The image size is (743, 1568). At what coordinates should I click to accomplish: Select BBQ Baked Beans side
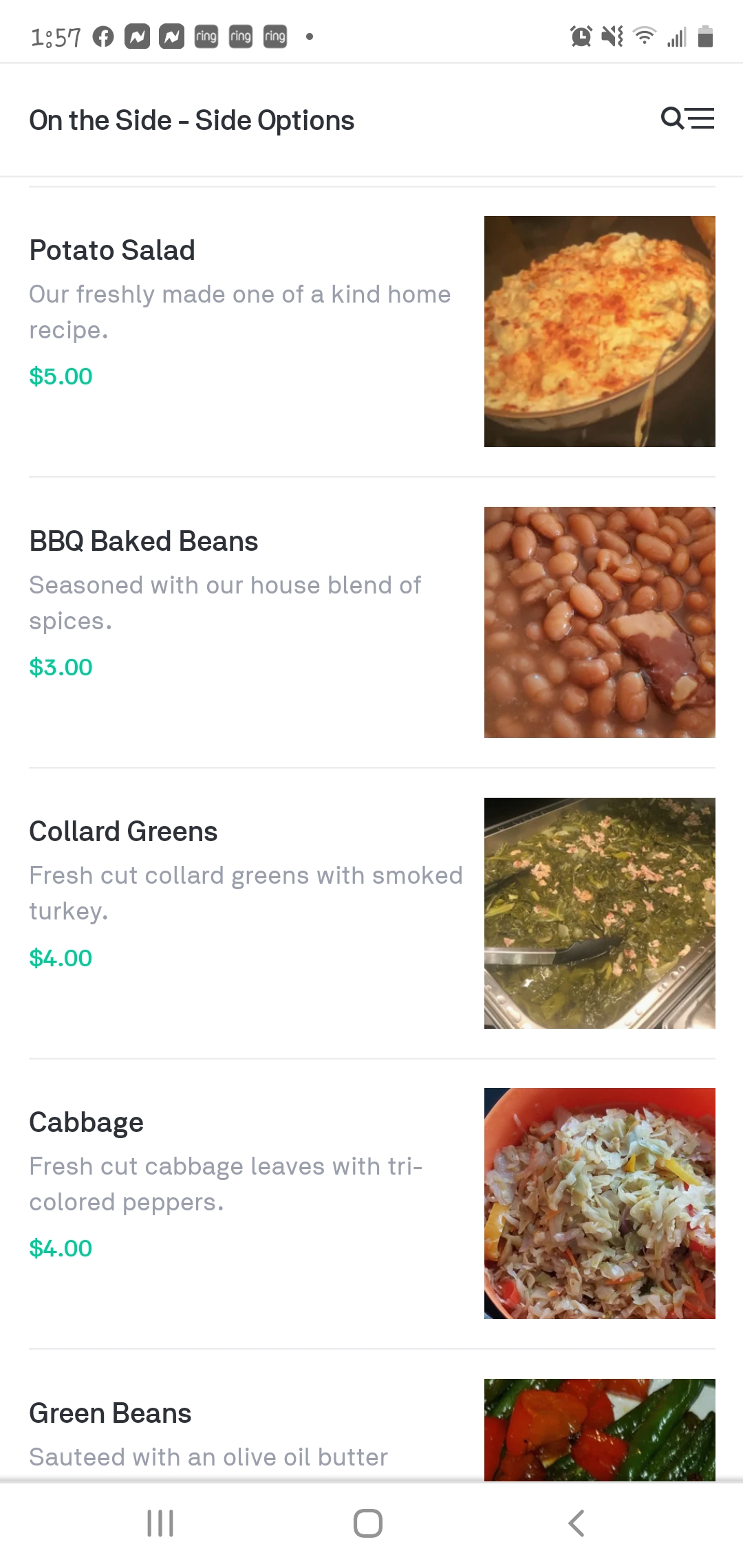pos(143,541)
